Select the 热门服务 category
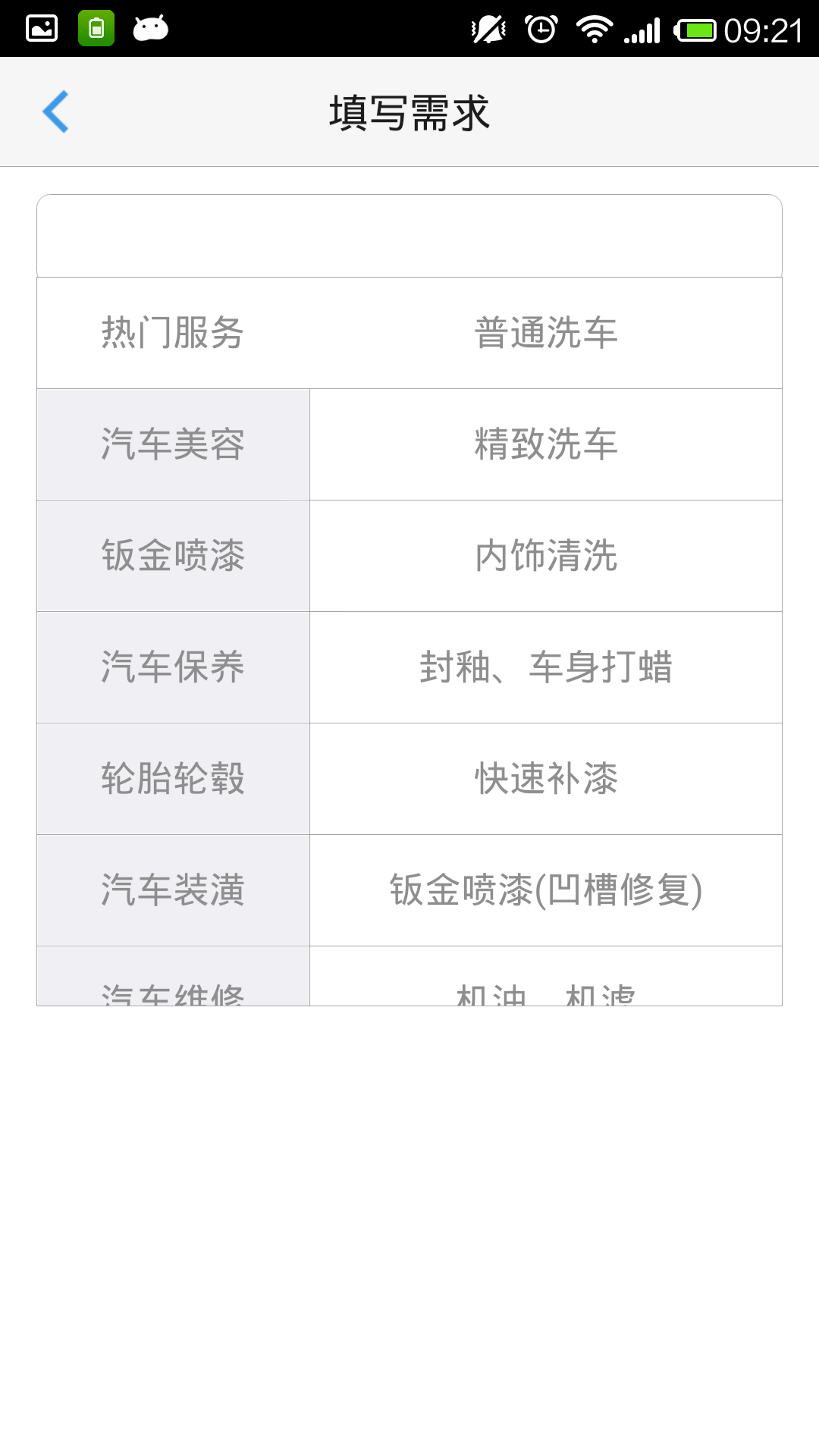 173,333
